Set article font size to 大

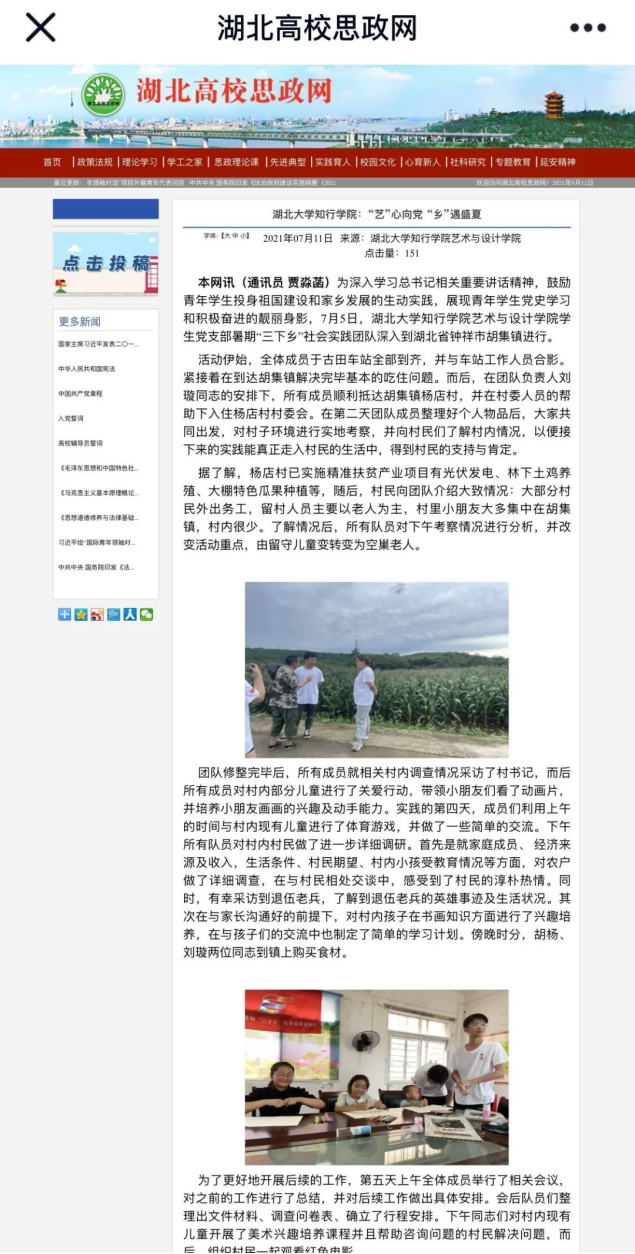[x=225, y=236]
